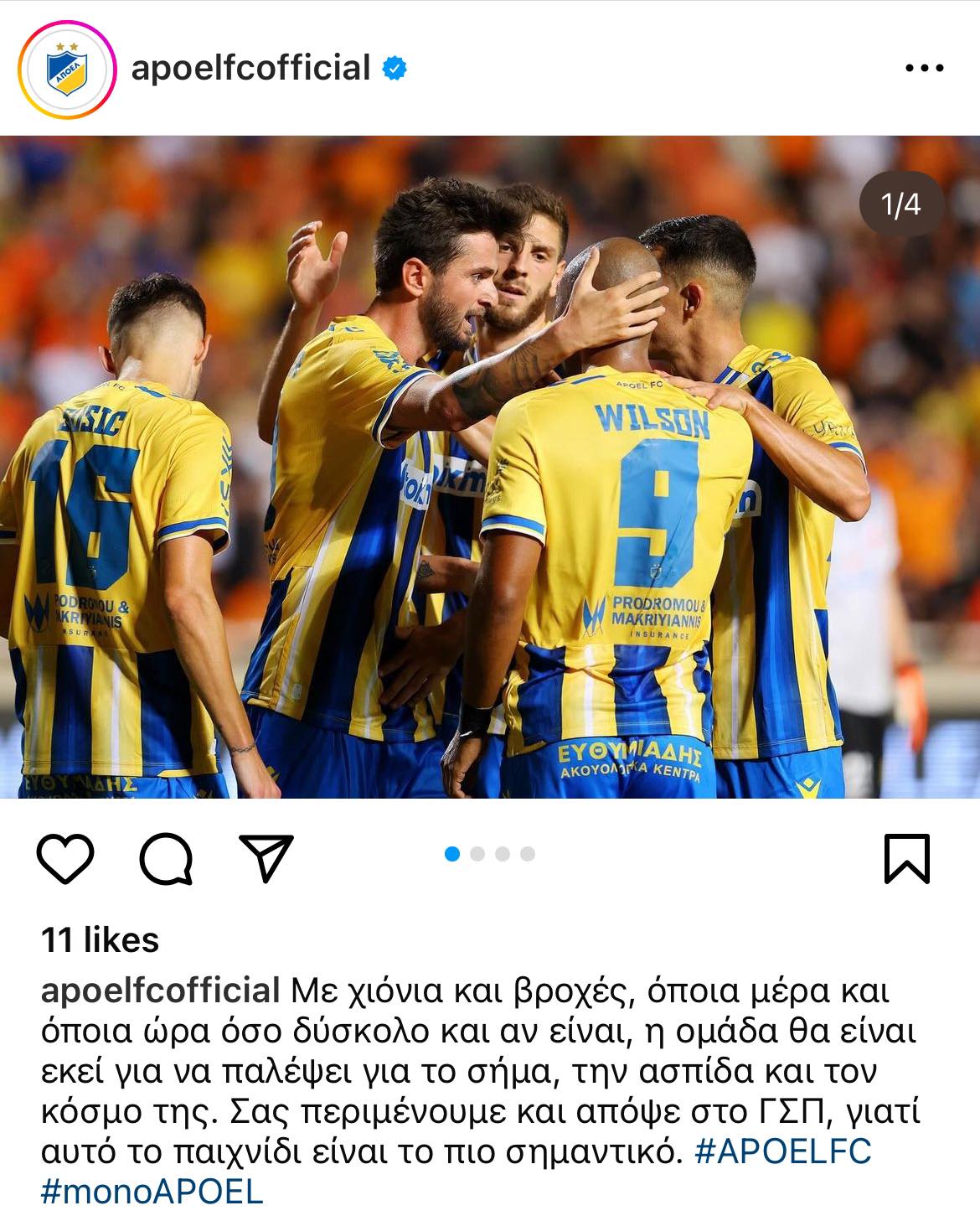Open the comments on this post

[x=166, y=858]
